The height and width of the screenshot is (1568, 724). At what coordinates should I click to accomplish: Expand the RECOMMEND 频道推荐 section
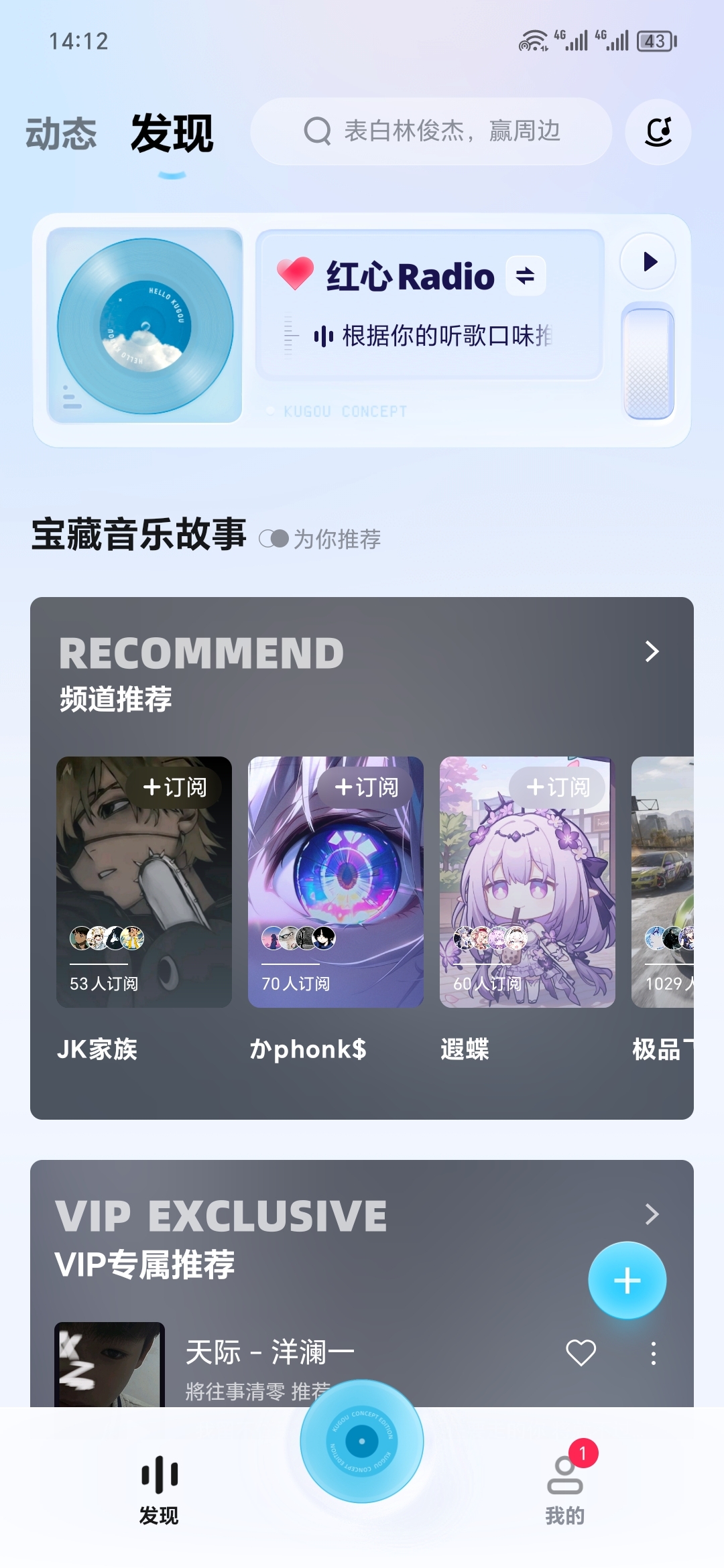pyautogui.click(x=652, y=651)
